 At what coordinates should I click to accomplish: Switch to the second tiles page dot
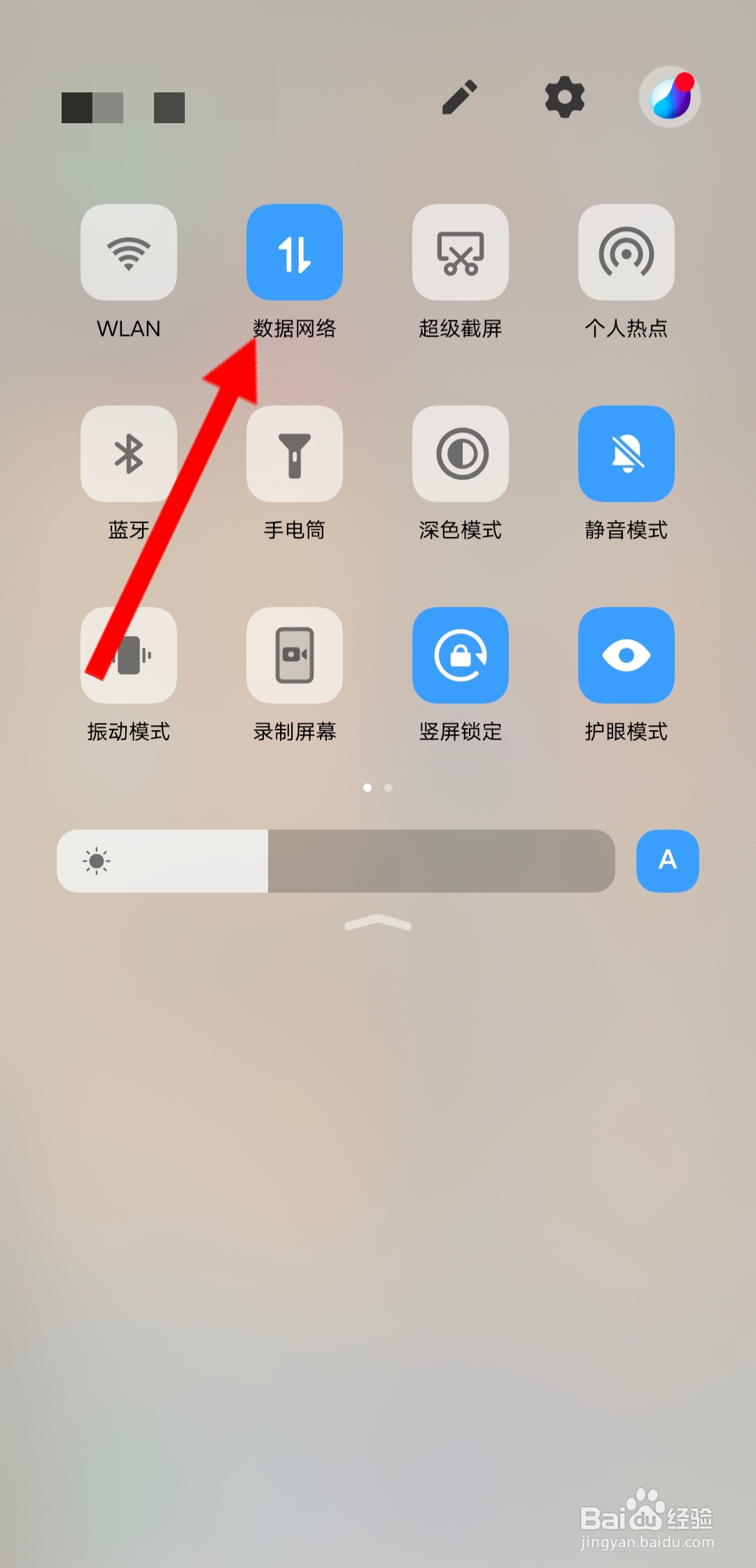(388, 787)
